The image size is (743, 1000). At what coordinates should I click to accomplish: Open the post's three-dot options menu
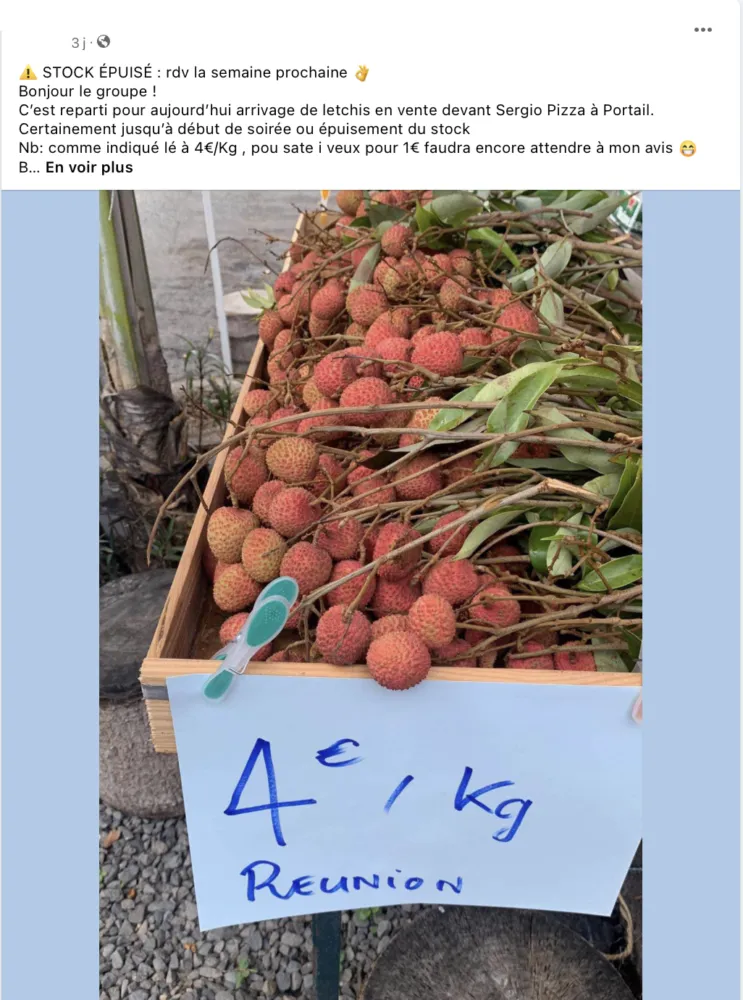coord(703,30)
